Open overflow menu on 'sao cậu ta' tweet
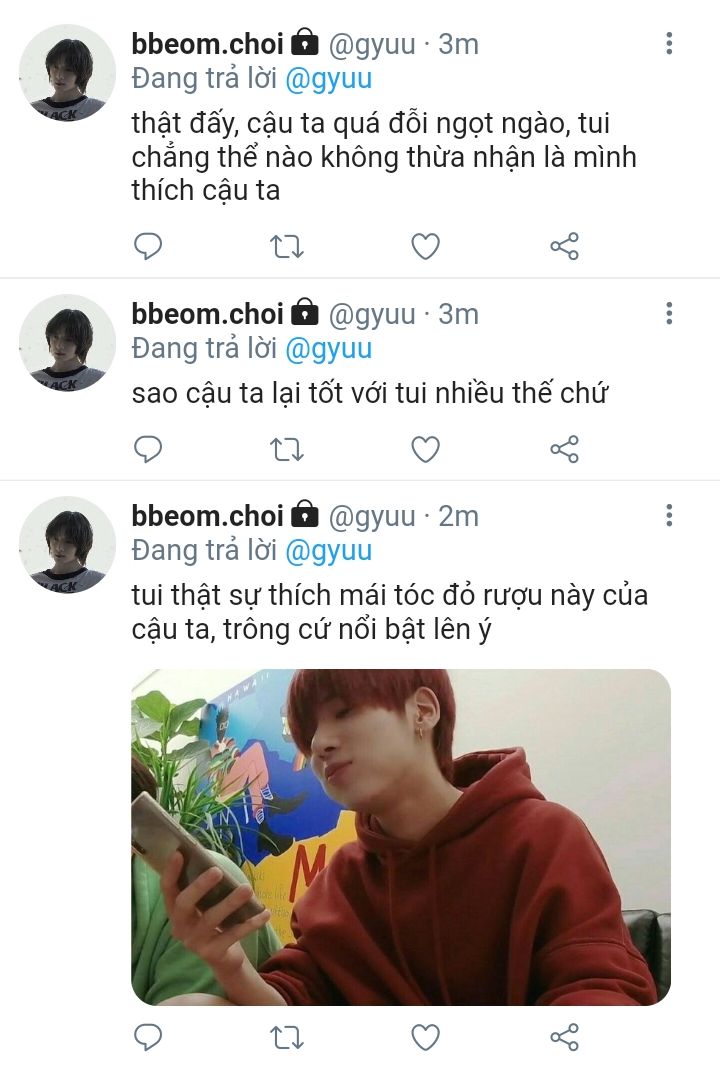 click(x=669, y=314)
